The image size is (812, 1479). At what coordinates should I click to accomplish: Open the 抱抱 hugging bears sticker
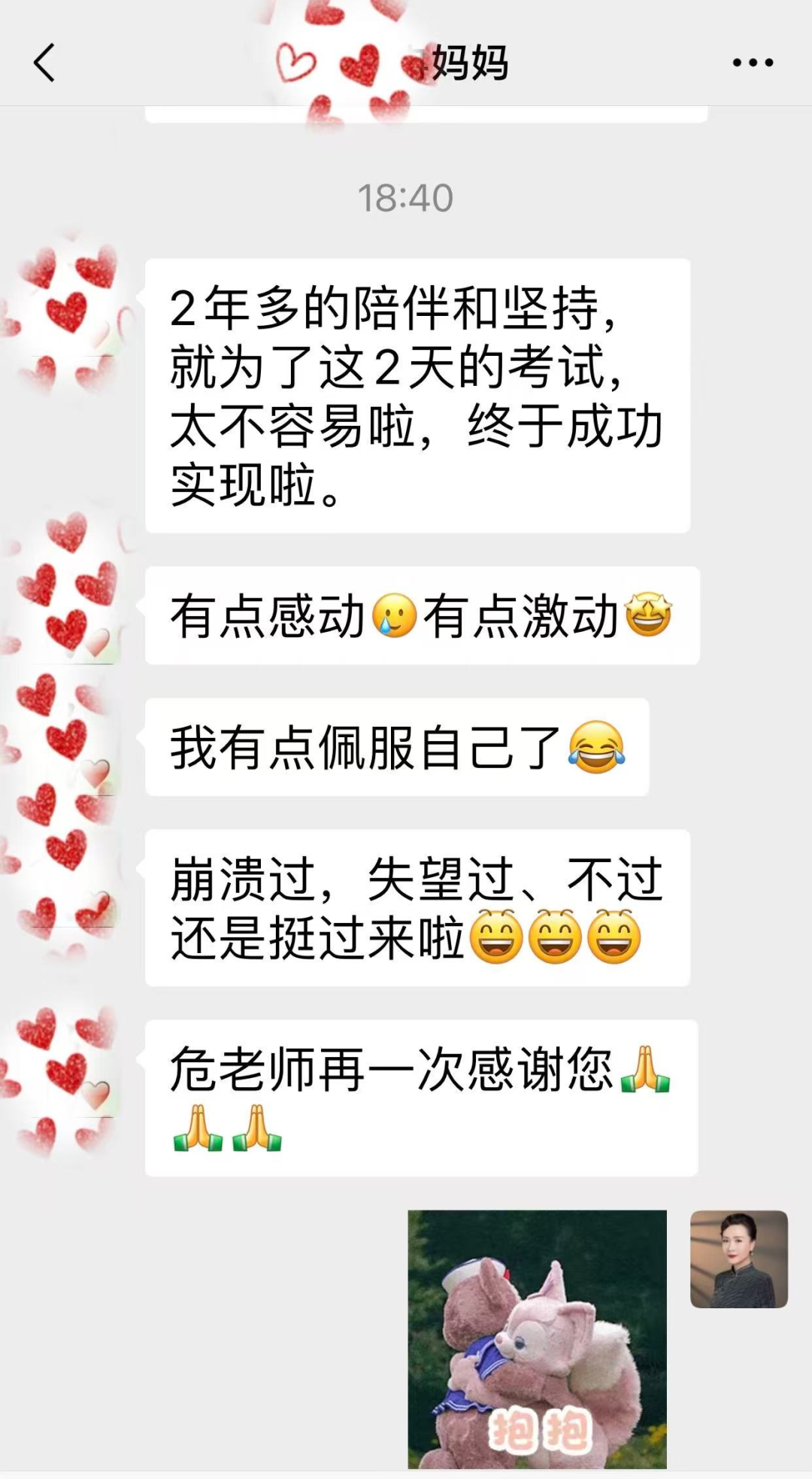pos(537,1338)
